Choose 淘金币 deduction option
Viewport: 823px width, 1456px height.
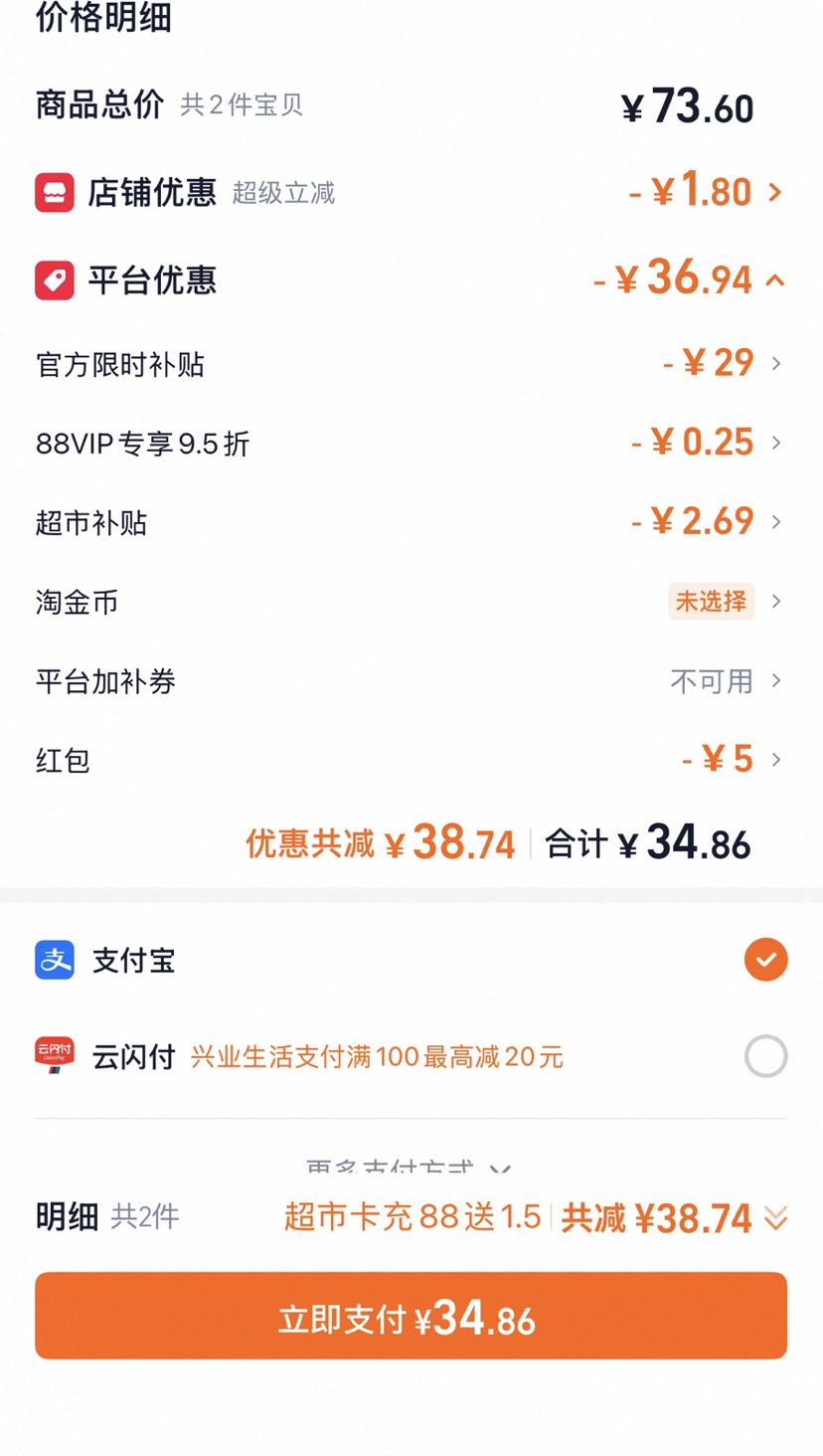coord(411,602)
